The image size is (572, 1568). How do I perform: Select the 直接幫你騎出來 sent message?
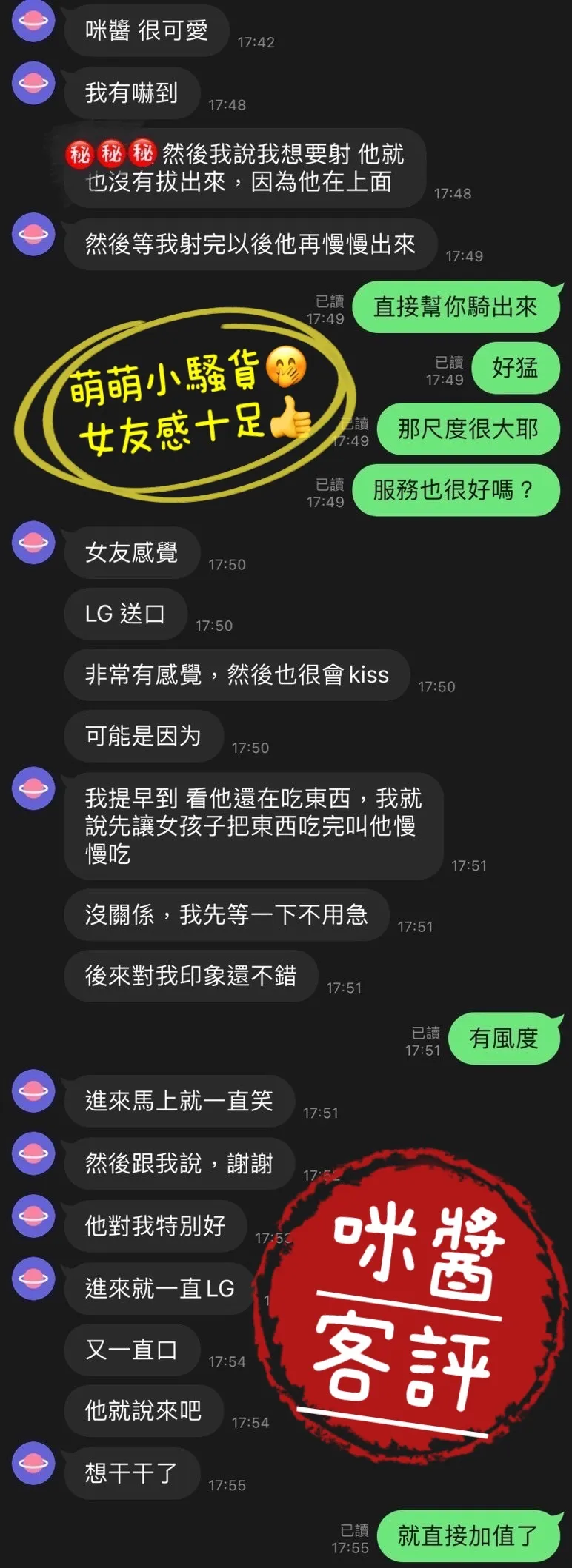point(456,306)
